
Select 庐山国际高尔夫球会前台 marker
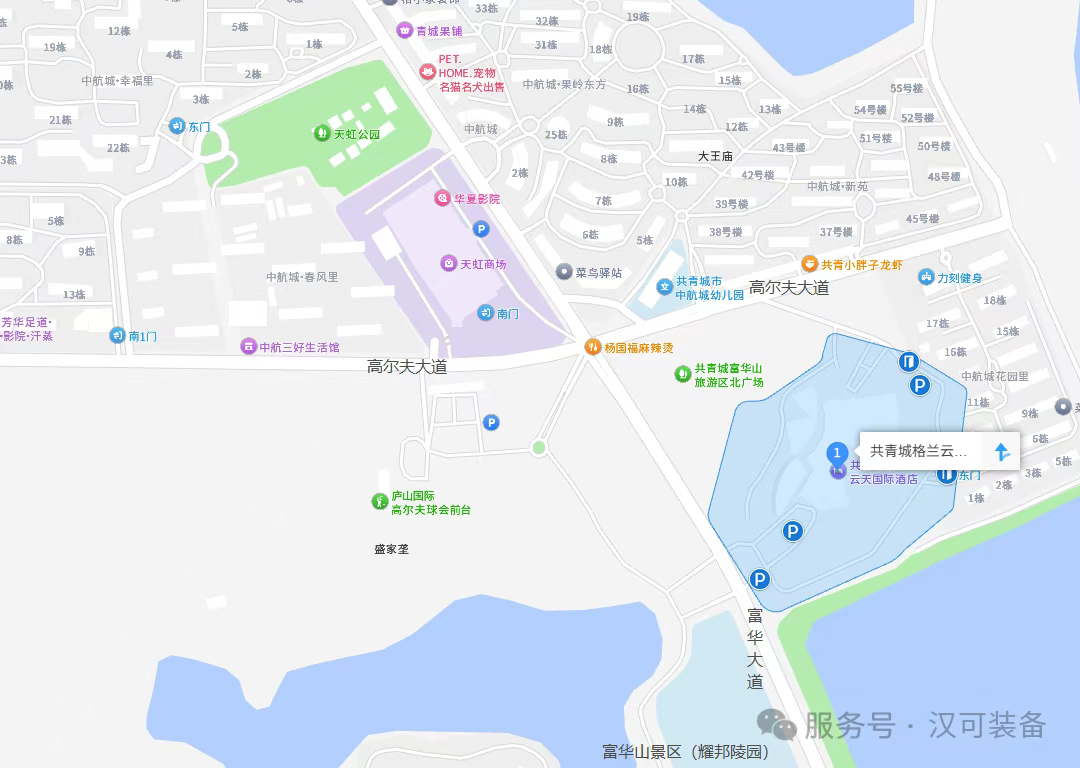pyautogui.click(x=379, y=502)
